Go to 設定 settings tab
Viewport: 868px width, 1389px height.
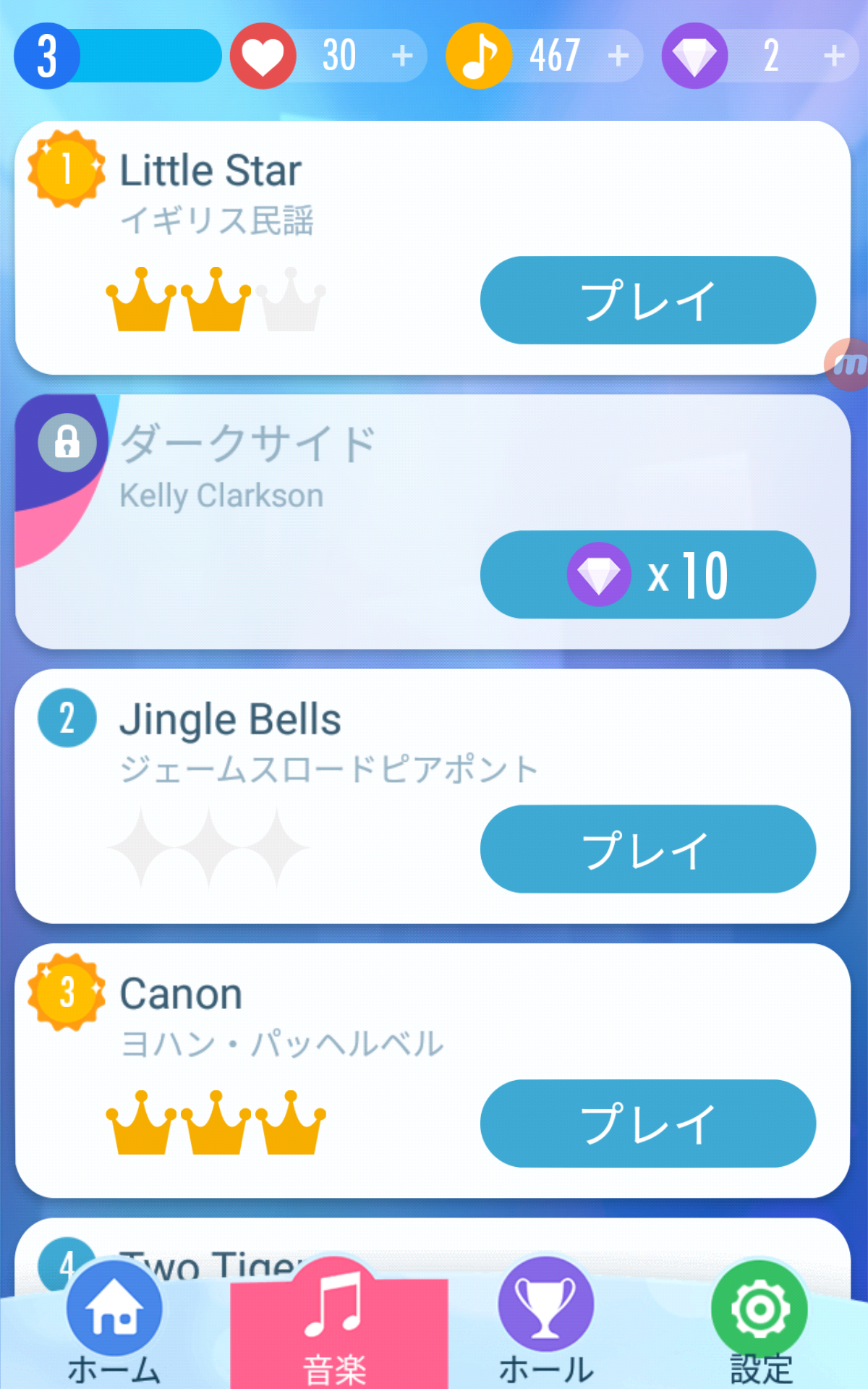coord(759,1324)
